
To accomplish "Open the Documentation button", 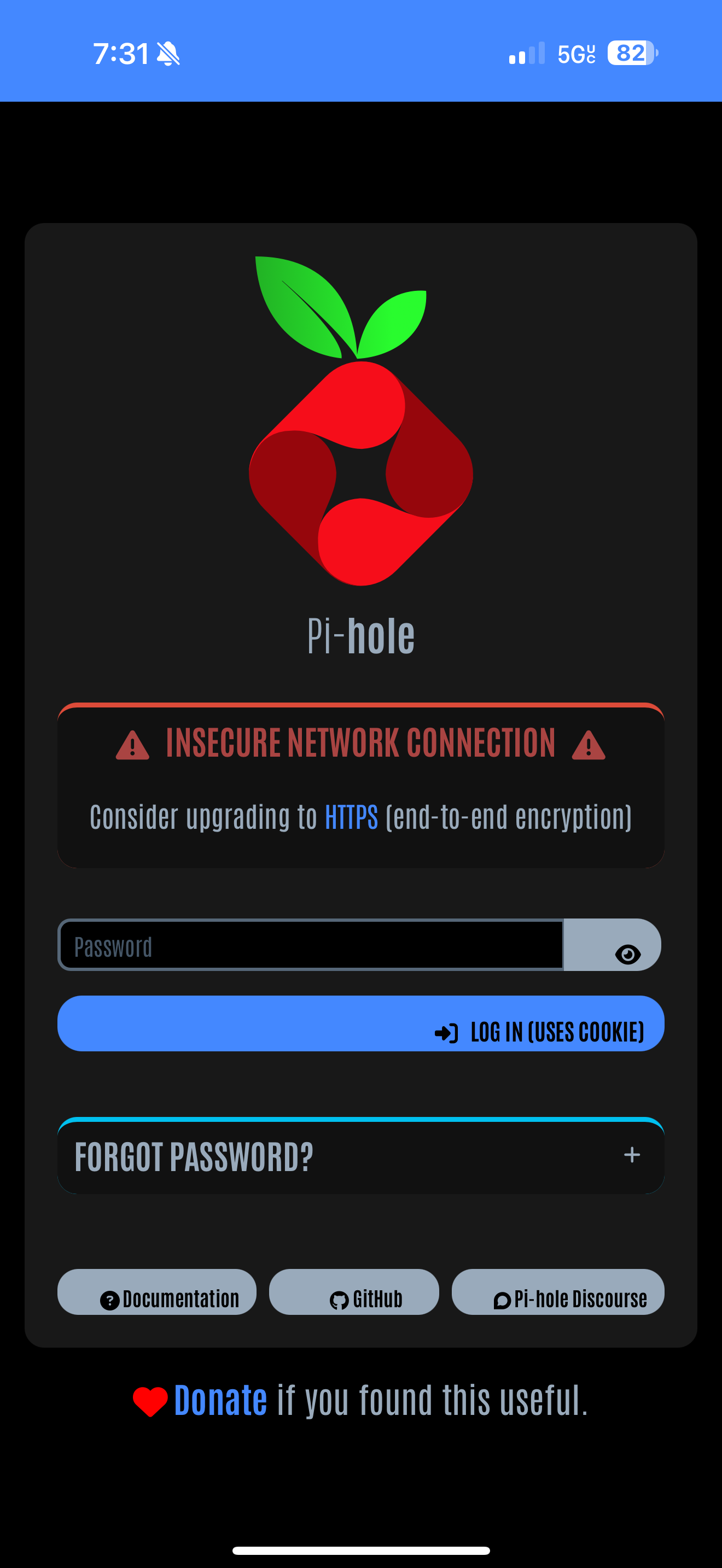I will tap(157, 1292).
